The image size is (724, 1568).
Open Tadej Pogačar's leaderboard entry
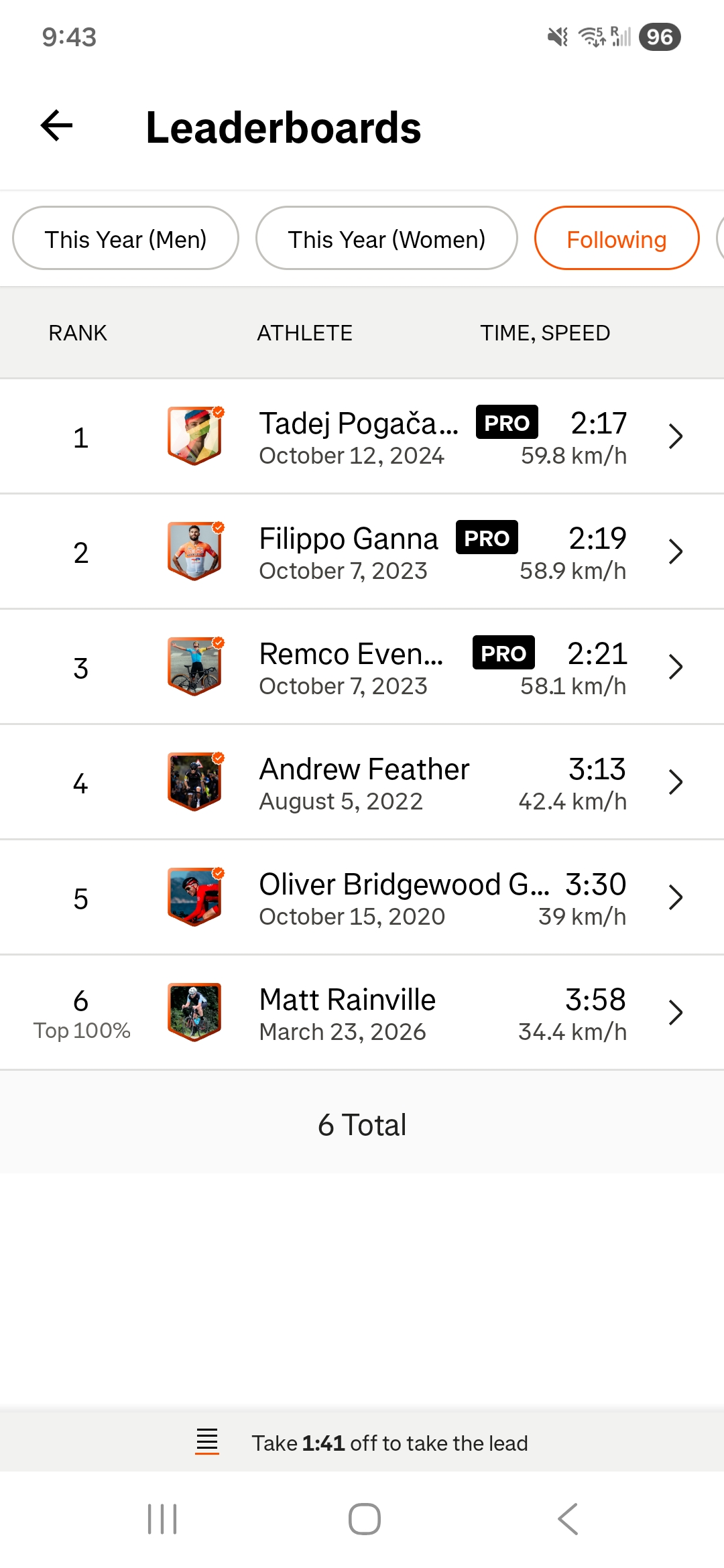coord(362,437)
